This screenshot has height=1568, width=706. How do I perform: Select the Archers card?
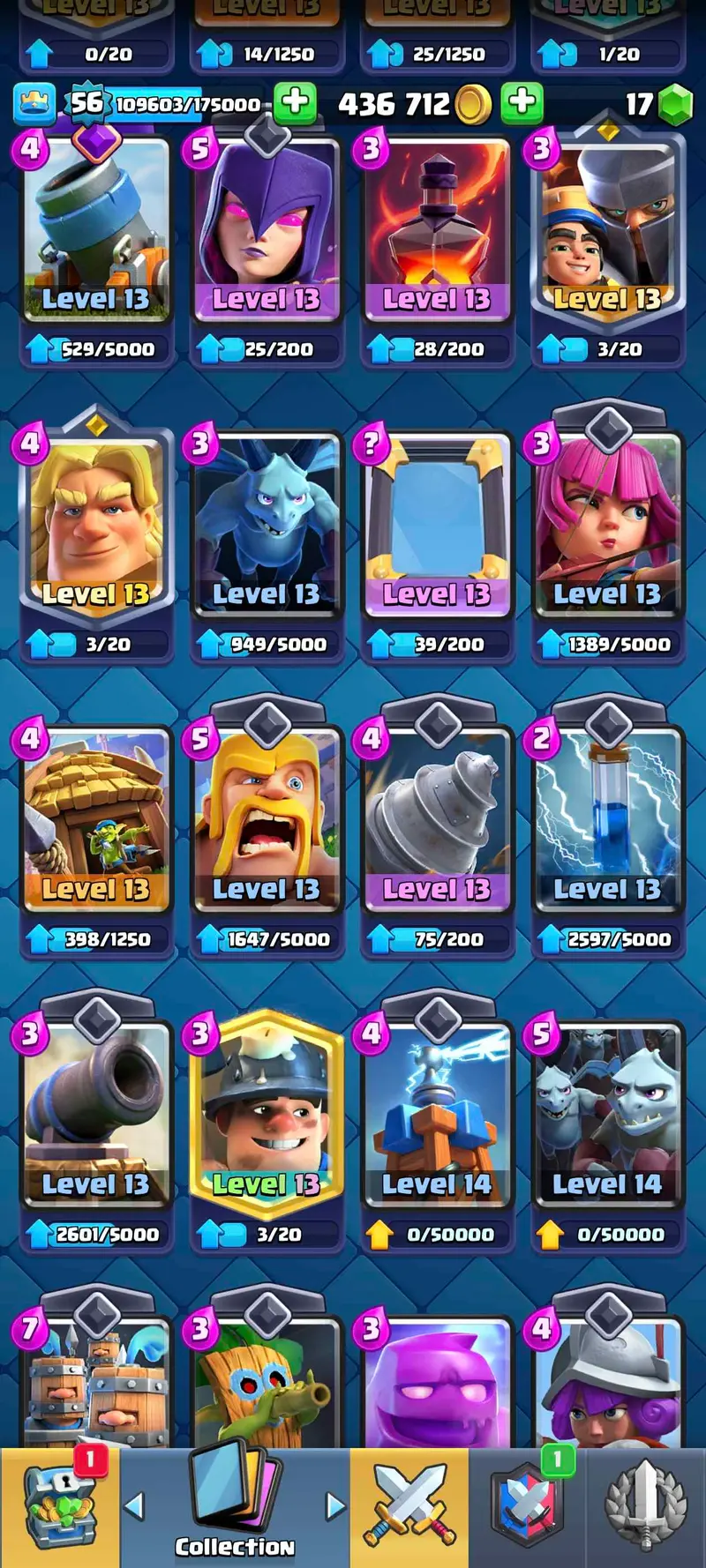click(606, 526)
